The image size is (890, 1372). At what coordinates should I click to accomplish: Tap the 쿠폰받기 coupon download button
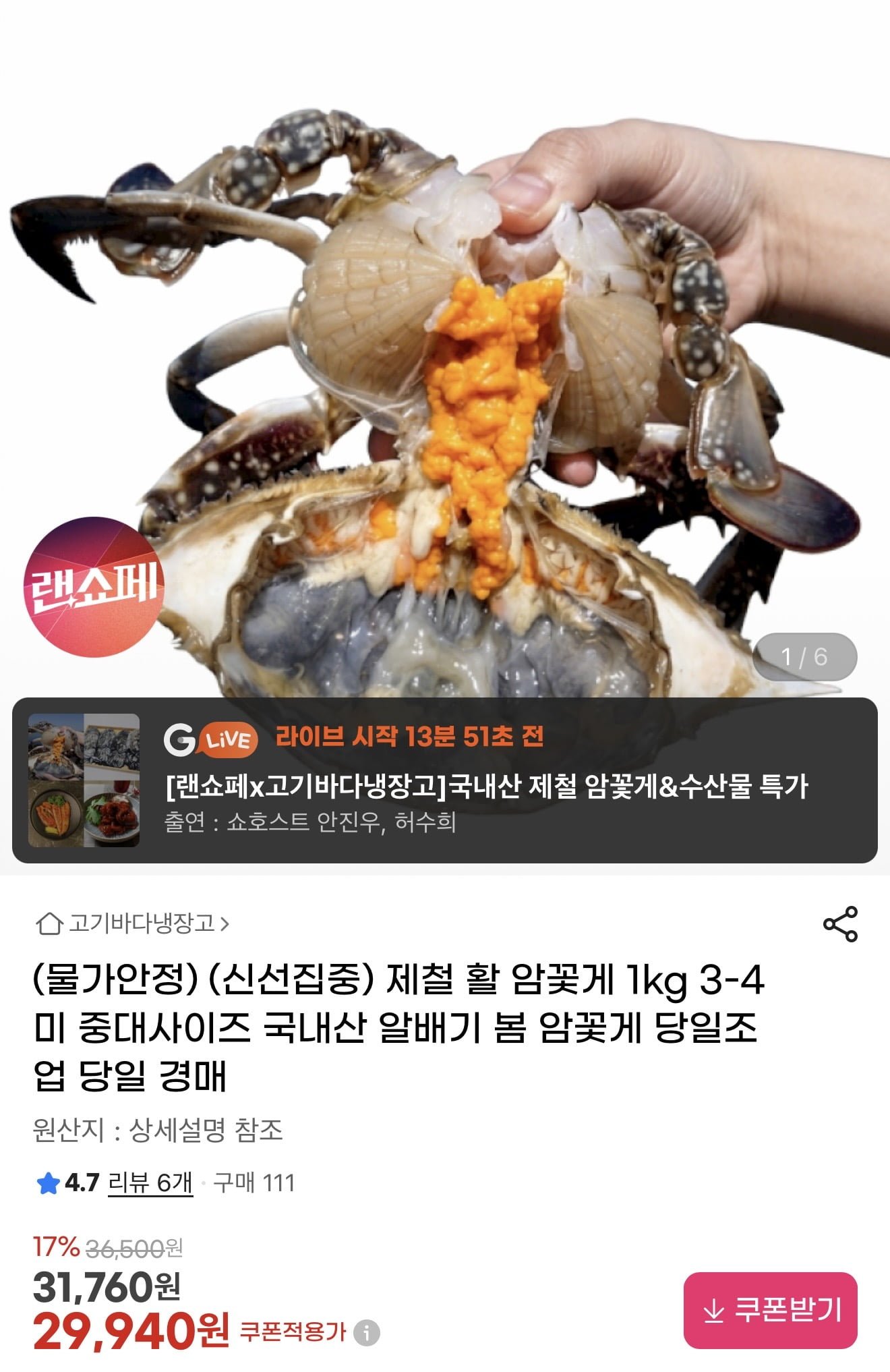click(770, 1310)
